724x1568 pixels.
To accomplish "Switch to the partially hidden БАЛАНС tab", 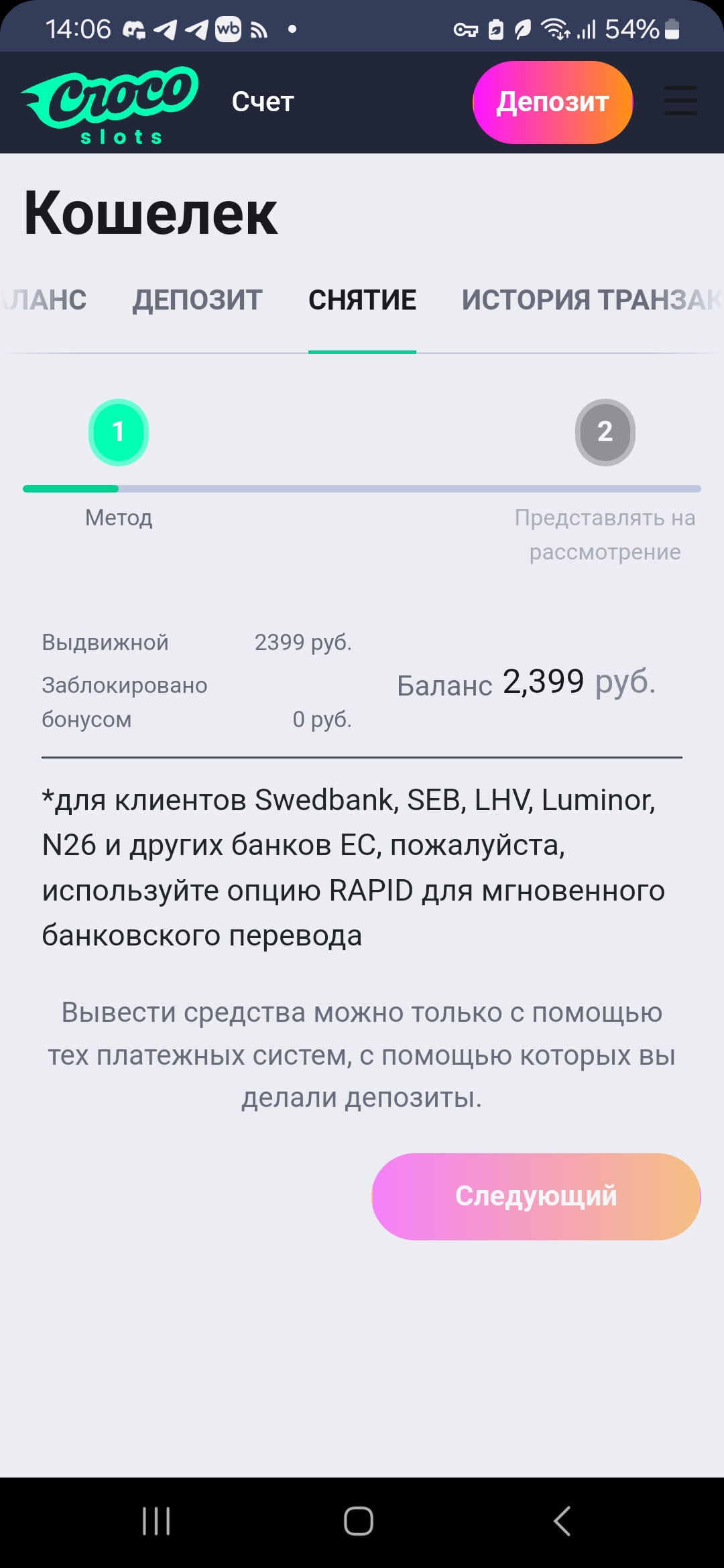I will click(x=44, y=300).
